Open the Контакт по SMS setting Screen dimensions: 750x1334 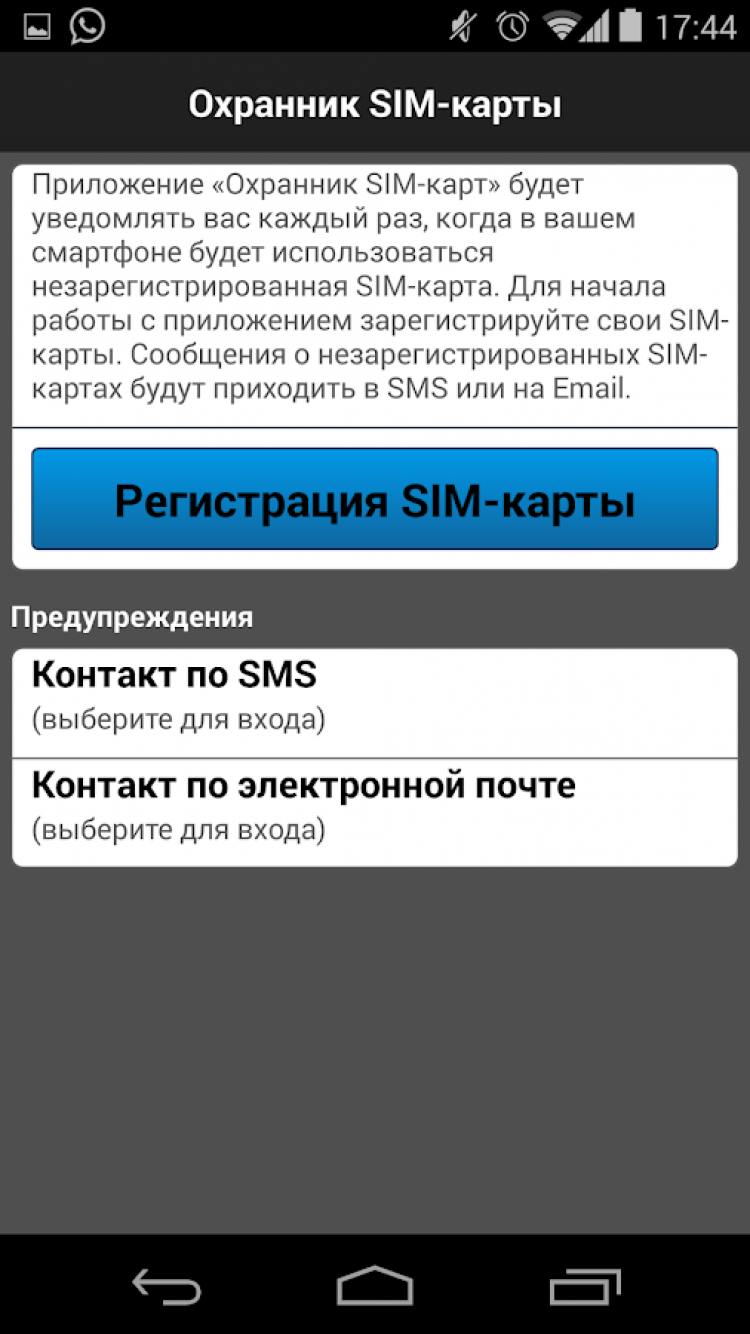coord(374,695)
